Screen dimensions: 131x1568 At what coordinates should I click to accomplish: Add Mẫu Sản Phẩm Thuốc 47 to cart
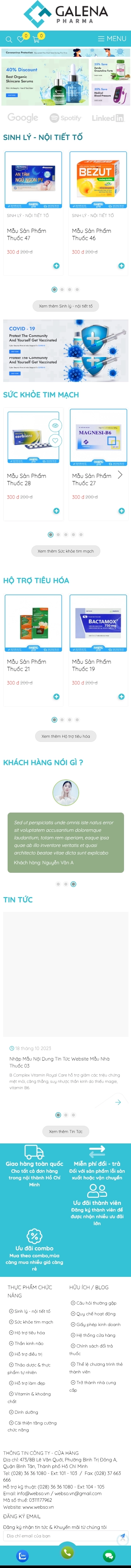(x=56, y=265)
